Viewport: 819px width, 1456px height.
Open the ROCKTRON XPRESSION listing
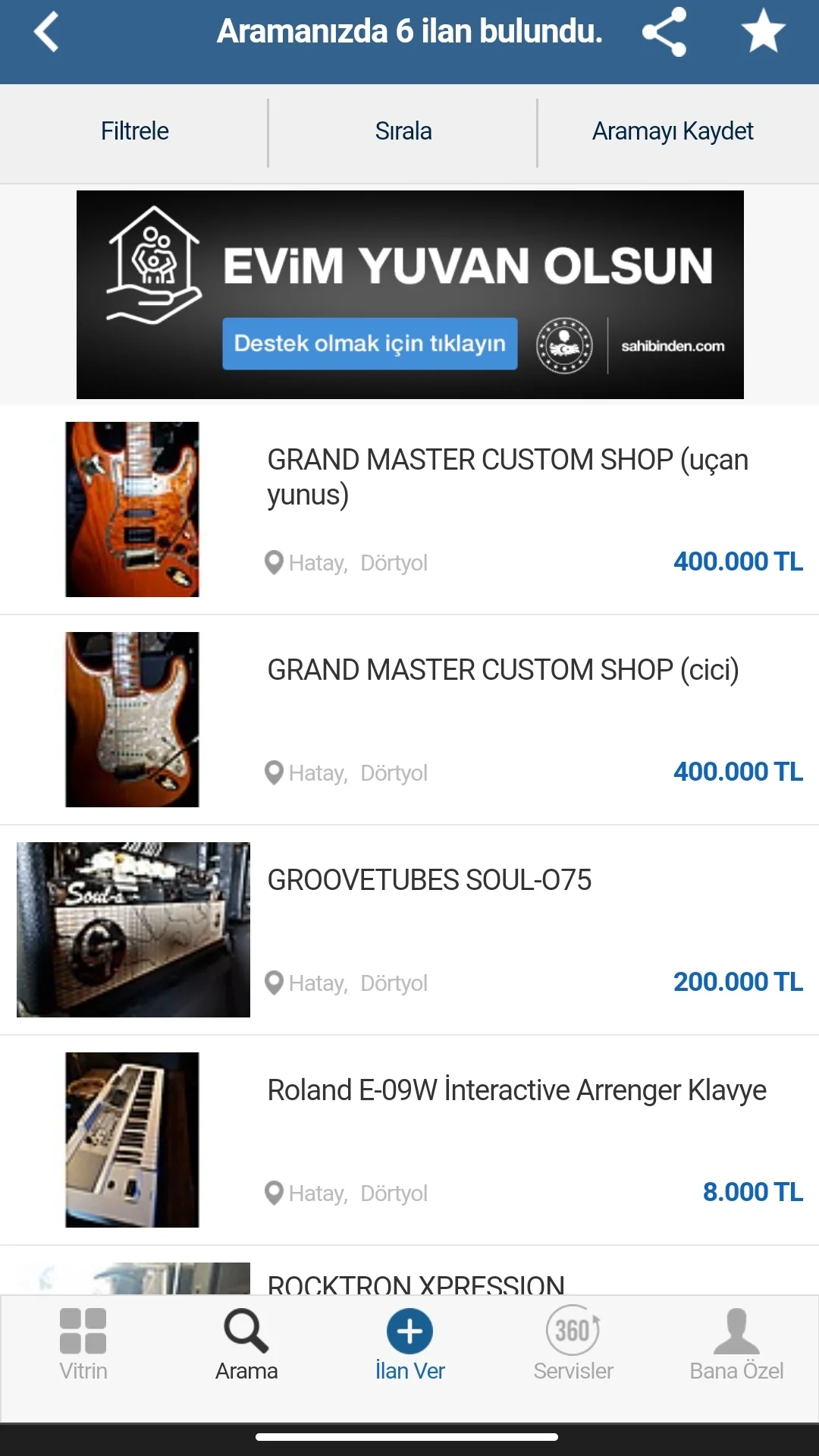coord(409,1271)
